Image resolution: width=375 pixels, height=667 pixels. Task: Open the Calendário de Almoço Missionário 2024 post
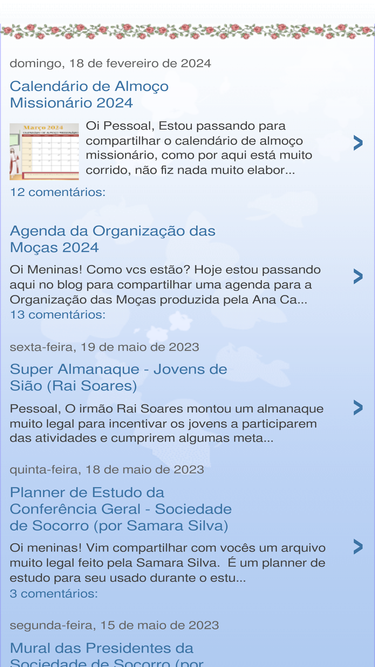89,94
